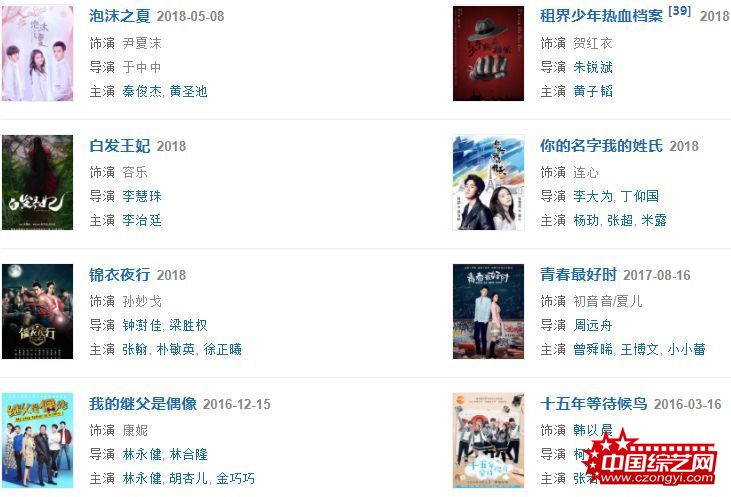Viewport: 731px width, 497px height.
Task: Open the 青春最好时 title link
Action: point(578,274)
